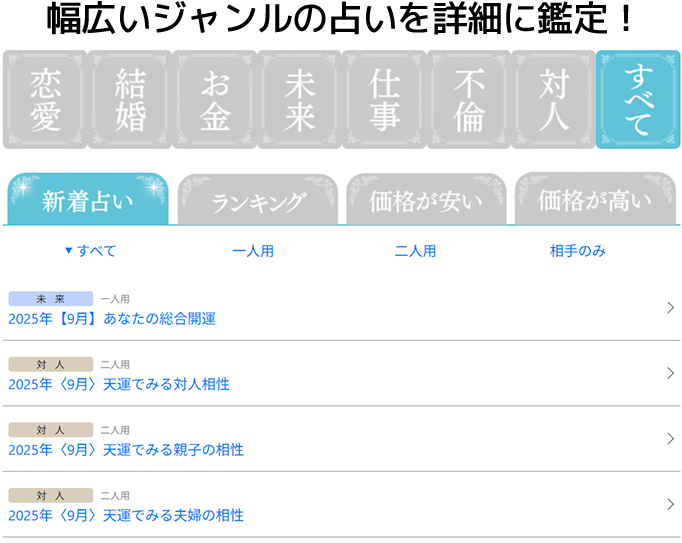Switch to the 新着占い tab

pos(87,201)
